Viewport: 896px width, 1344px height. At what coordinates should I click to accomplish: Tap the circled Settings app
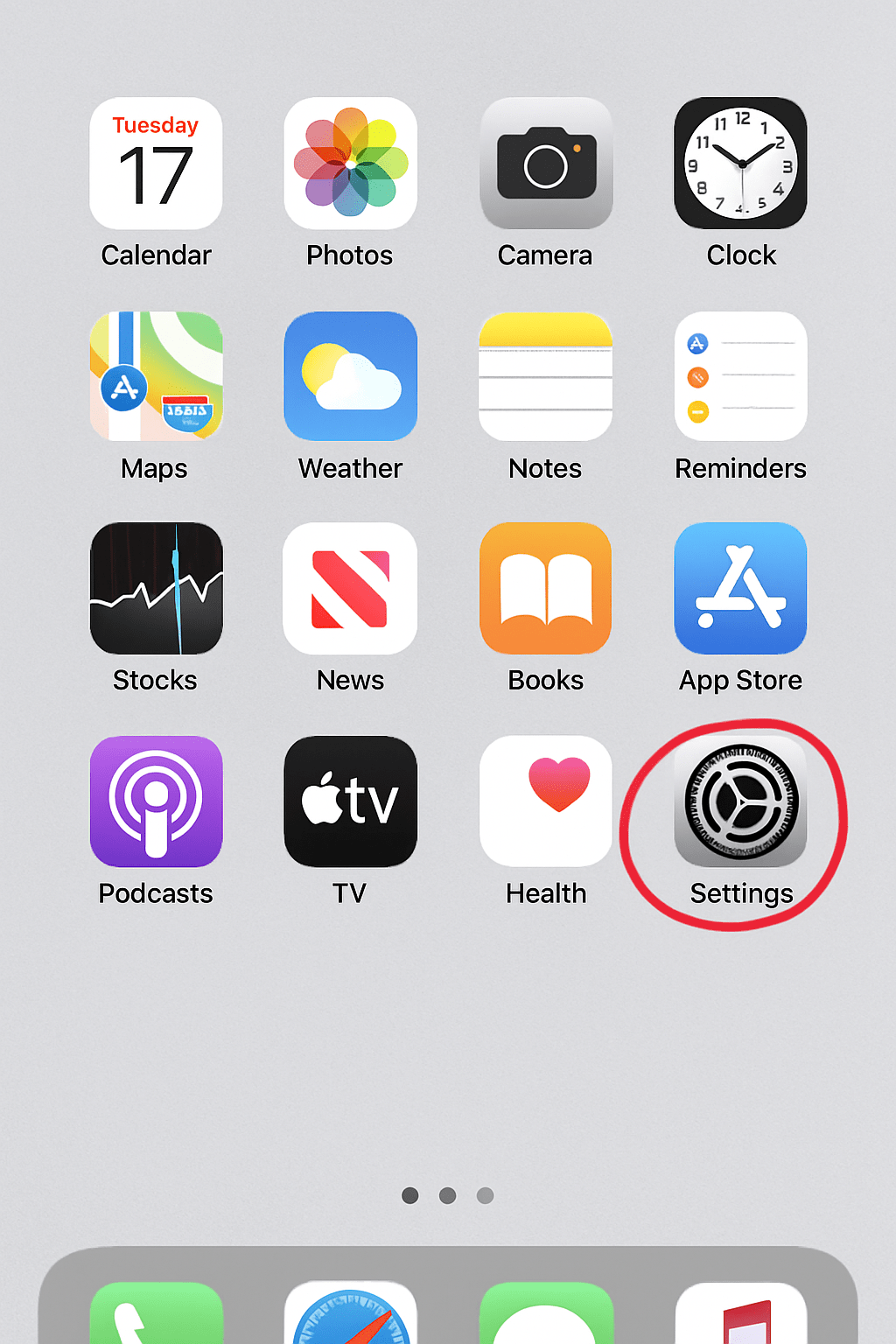(740, 801)
